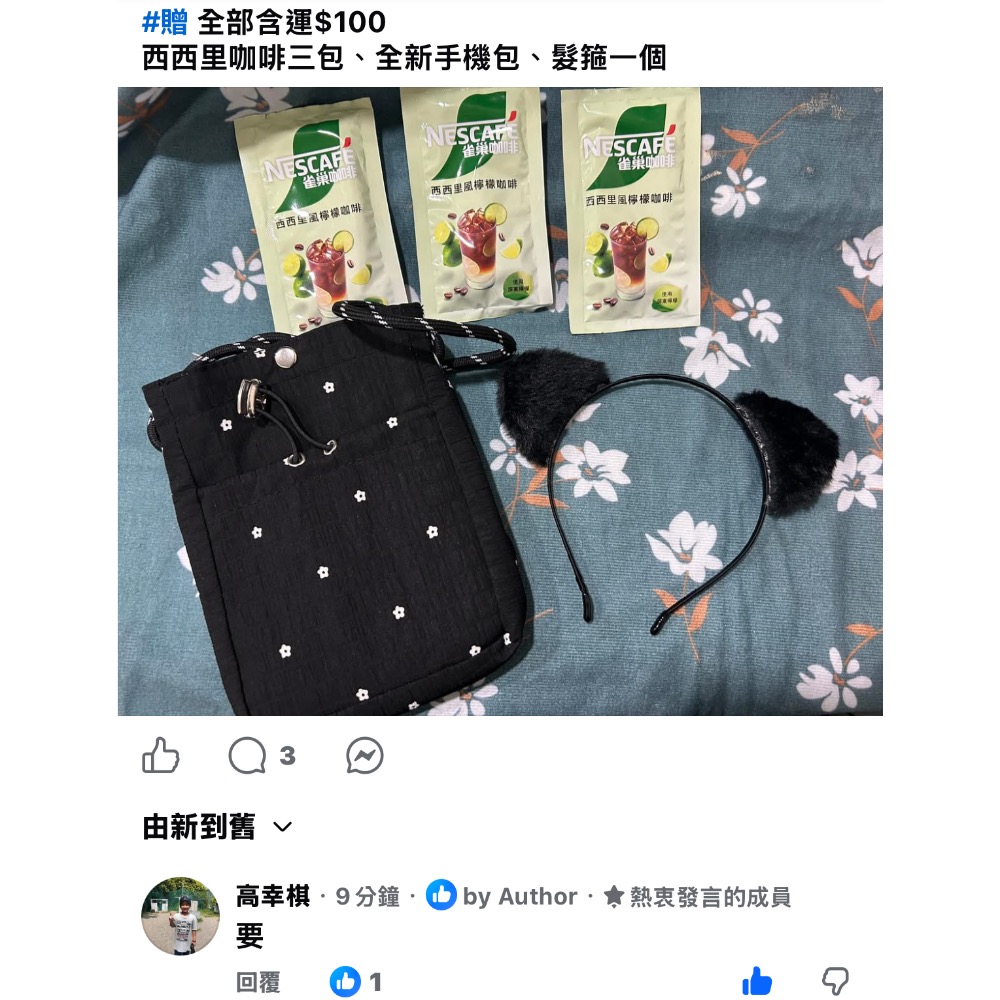Dislike 高幸棋's comment
Screen dimensions: 1000x1000
(x=835, y=982)
